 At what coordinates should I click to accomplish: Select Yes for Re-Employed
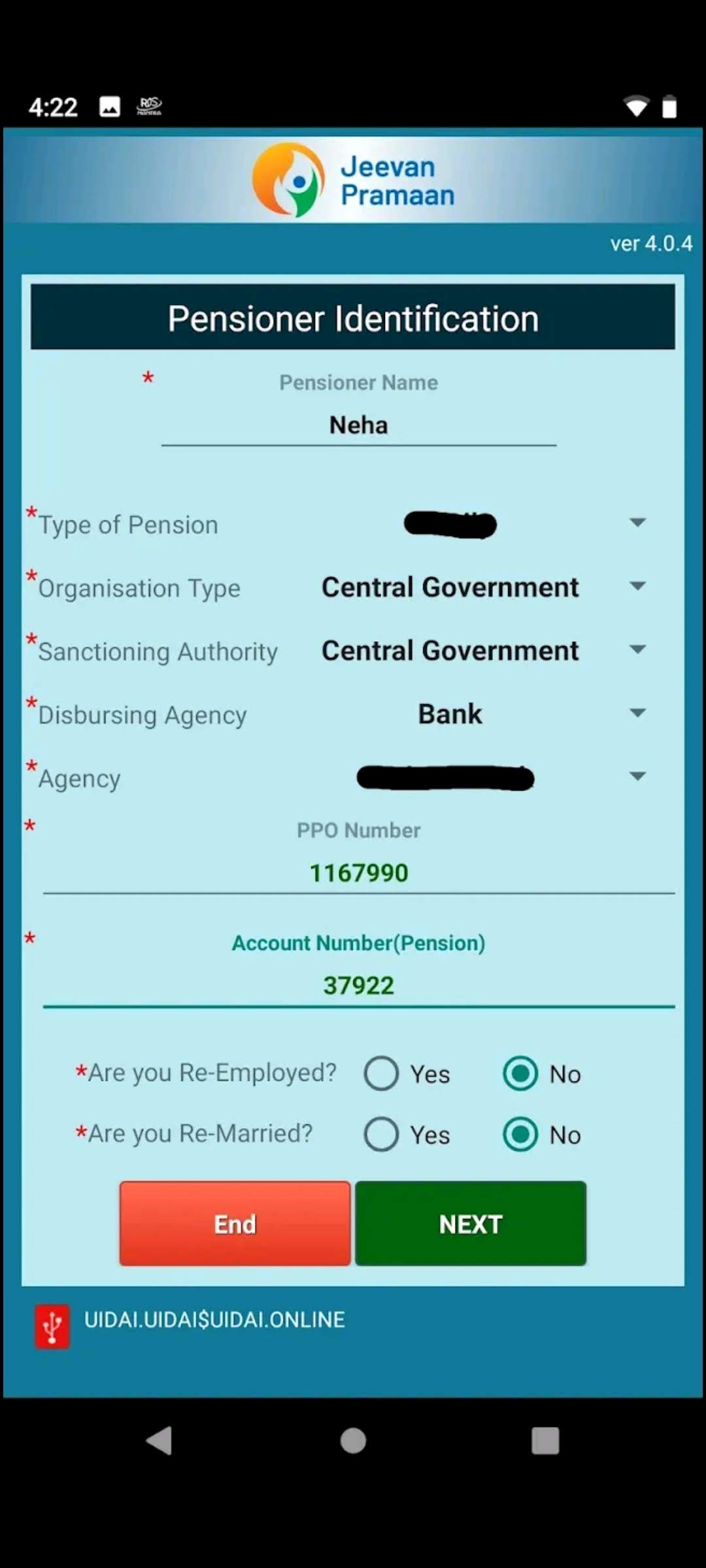pos(382,1073)
